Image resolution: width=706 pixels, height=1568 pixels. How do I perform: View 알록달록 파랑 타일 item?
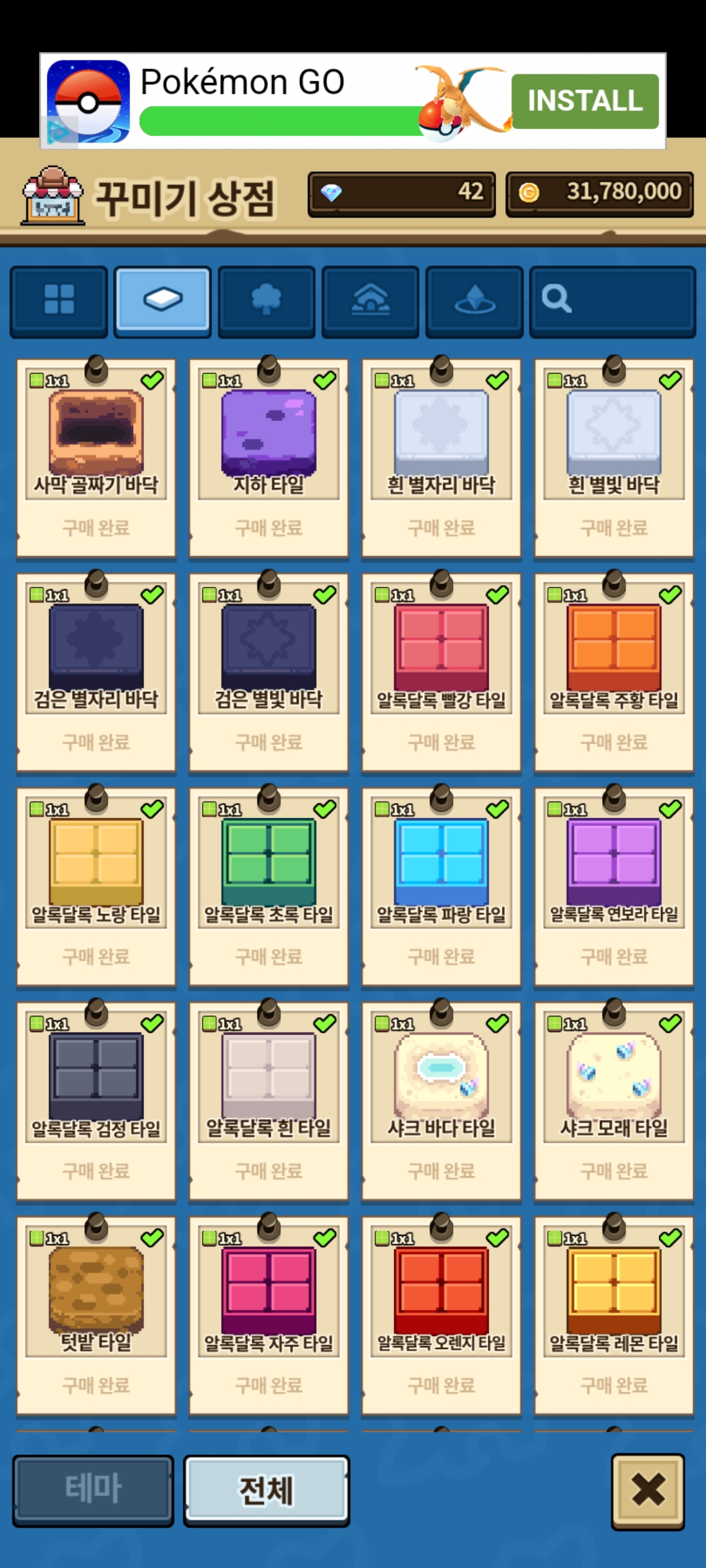(441, 887)
